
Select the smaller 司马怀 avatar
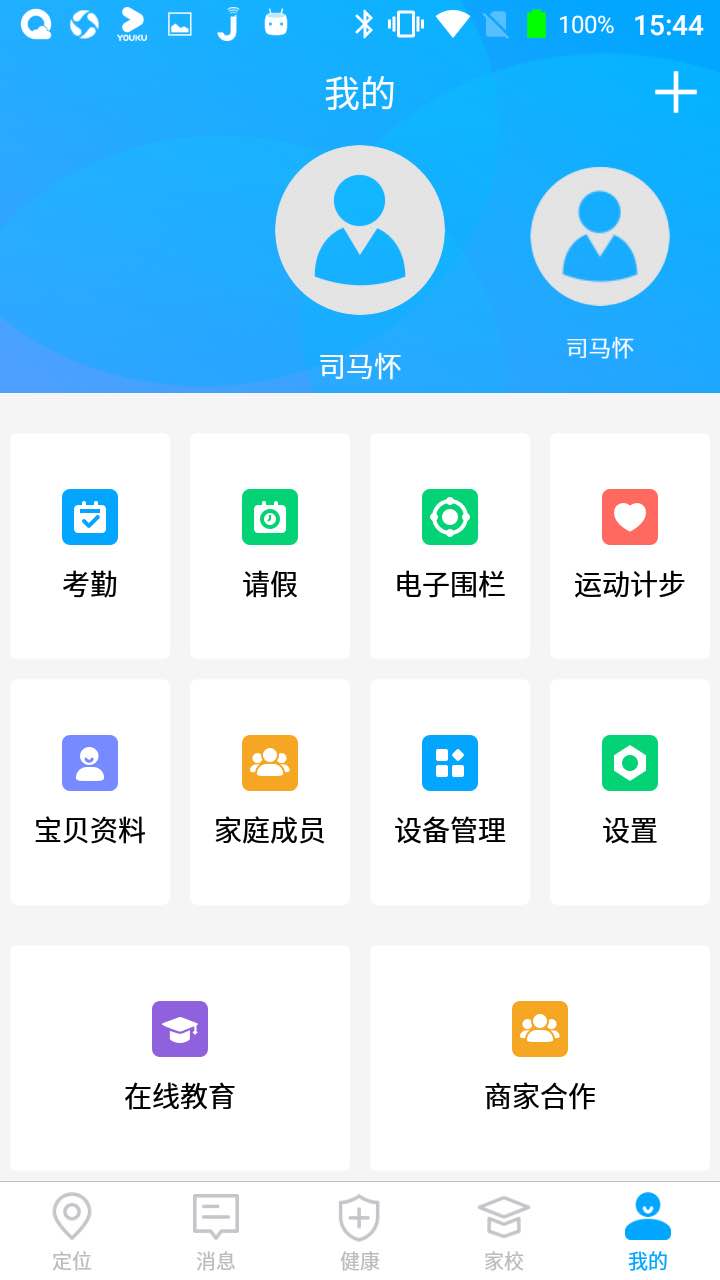pos(600,237)
